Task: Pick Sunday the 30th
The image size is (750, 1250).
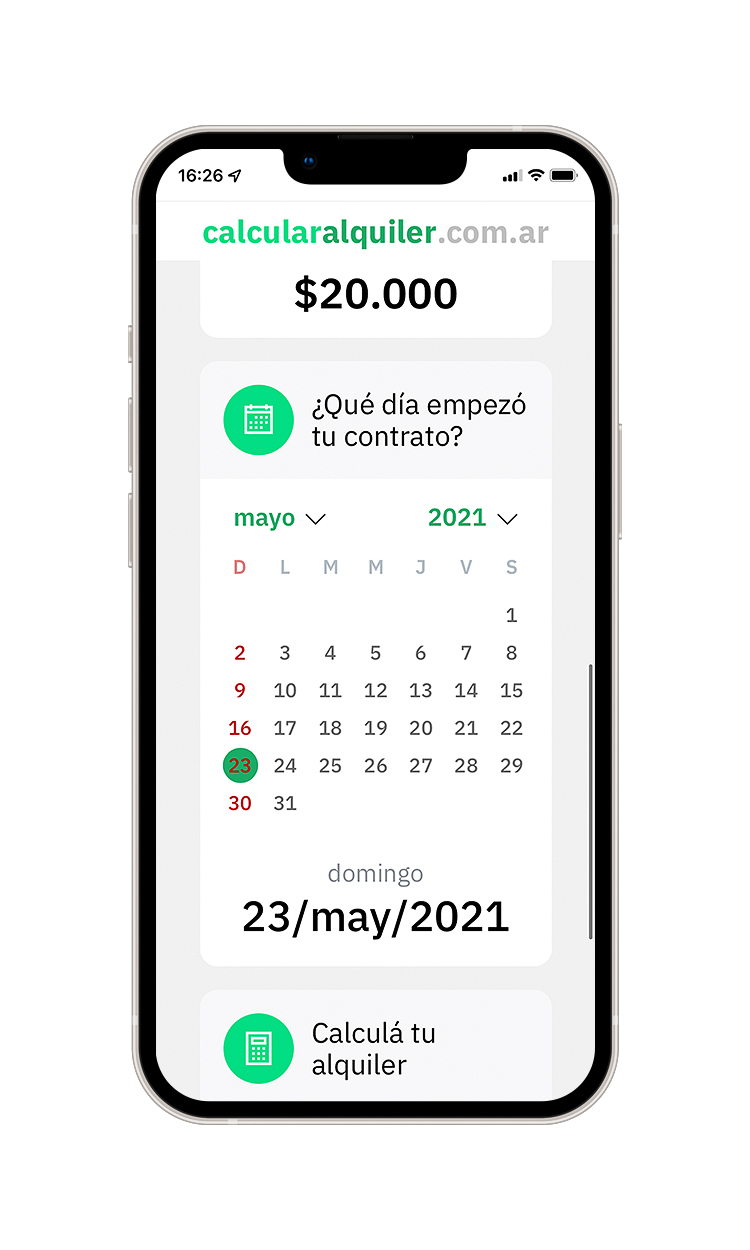Action: pos(240,803)
